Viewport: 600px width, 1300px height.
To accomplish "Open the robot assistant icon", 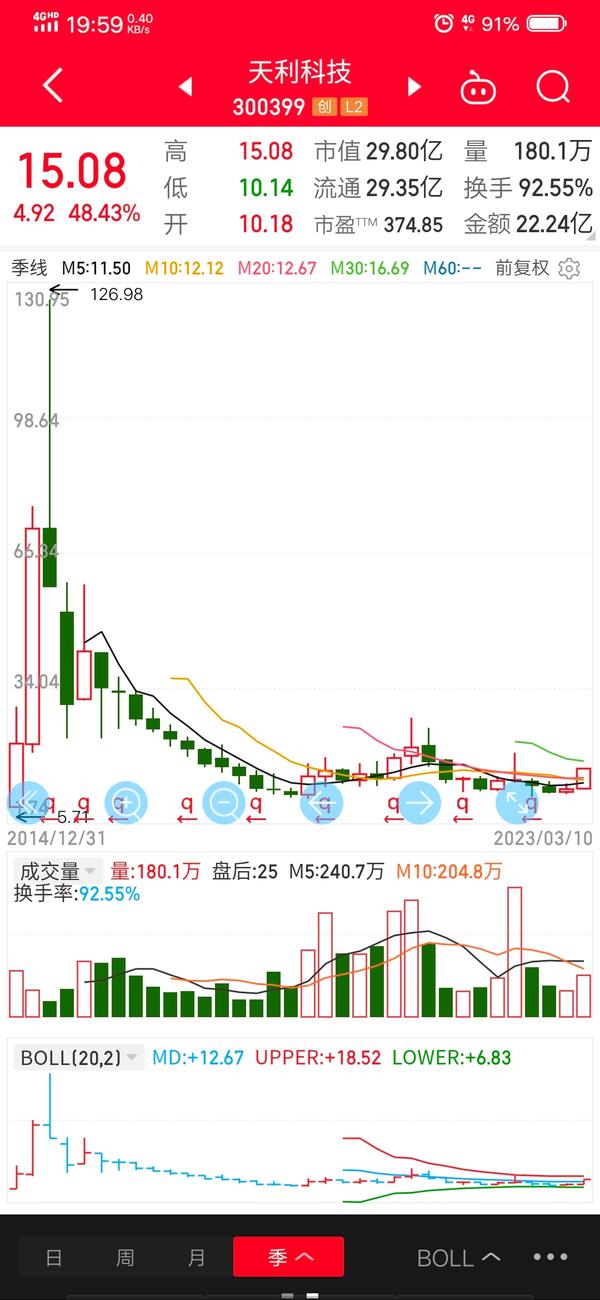I will (x=478, y=88).
